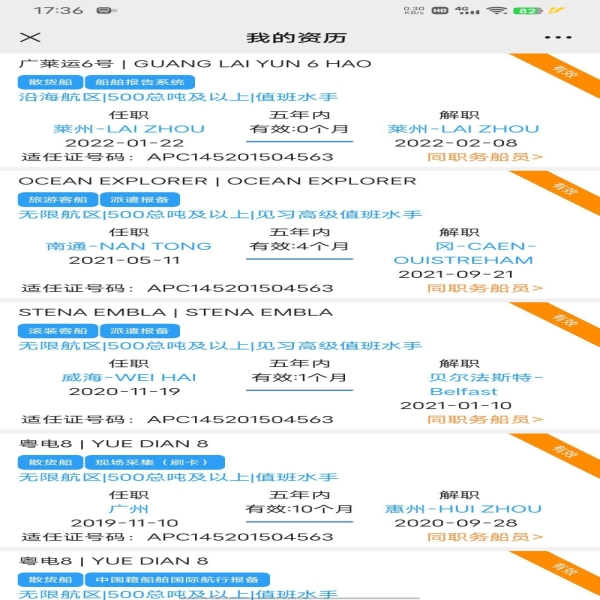Open the three-dot overflow menu
Screen dimensions: 600x600
[558, 38]
